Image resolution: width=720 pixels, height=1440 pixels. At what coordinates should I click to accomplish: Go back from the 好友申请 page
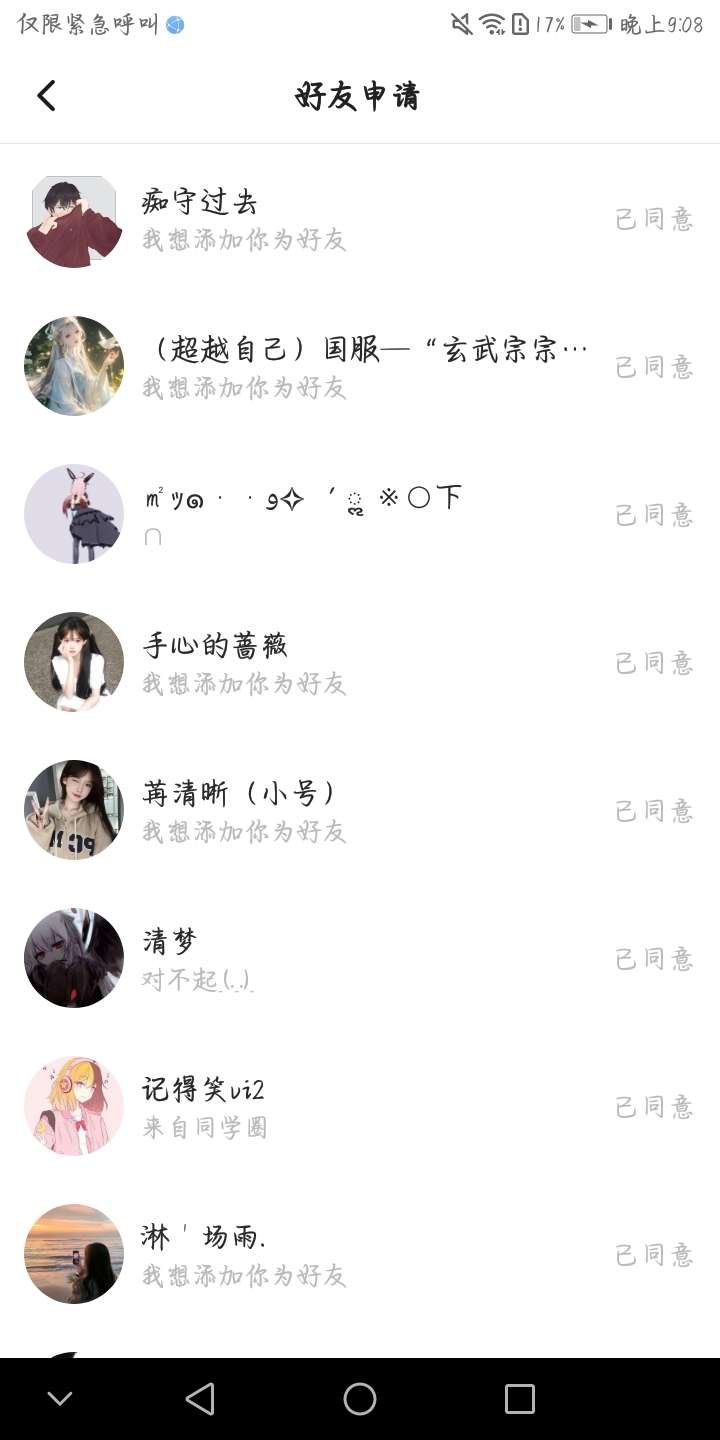[46, 96]
